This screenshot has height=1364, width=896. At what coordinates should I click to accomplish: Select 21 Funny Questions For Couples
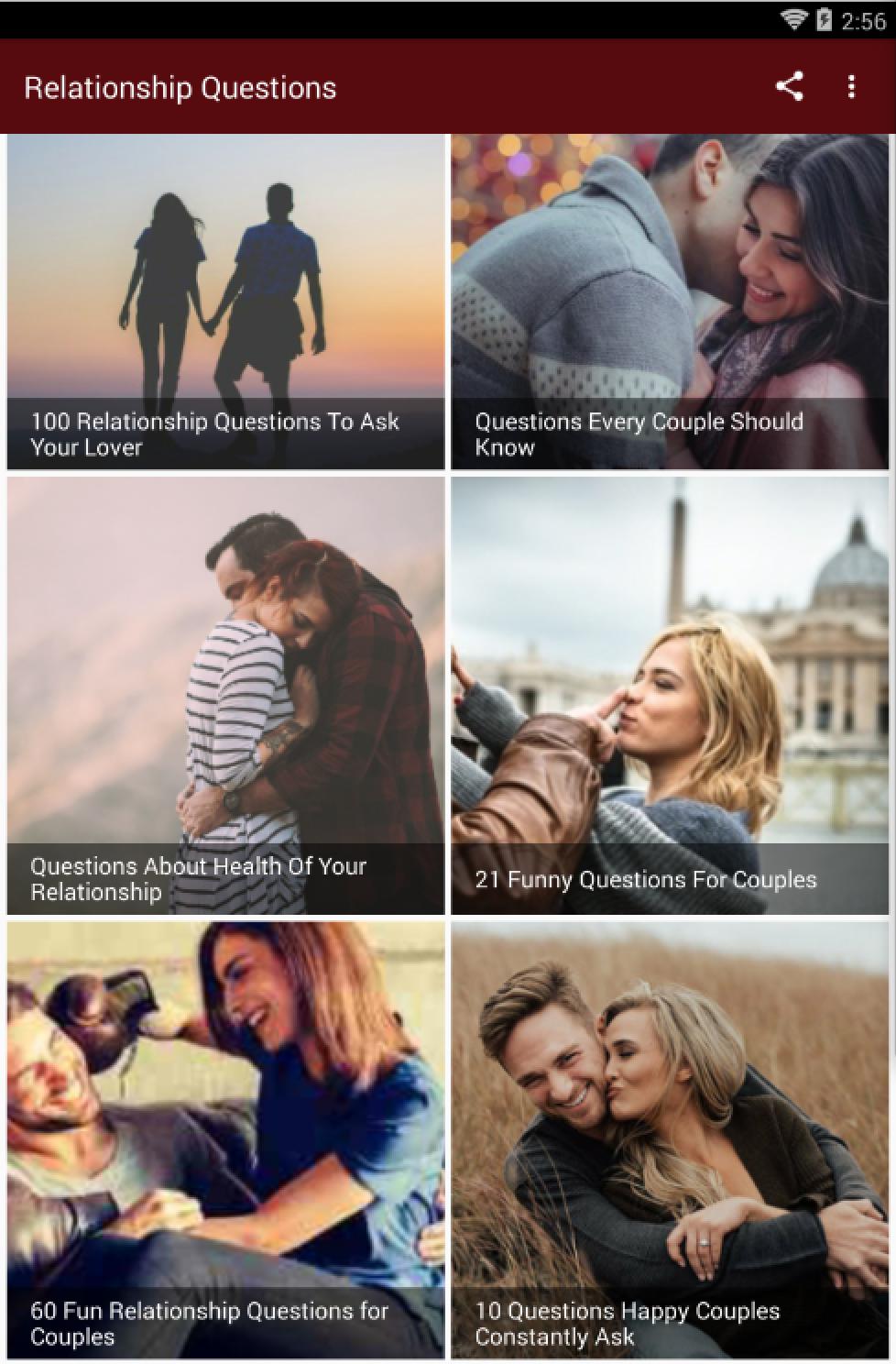(x=670, y=695)
